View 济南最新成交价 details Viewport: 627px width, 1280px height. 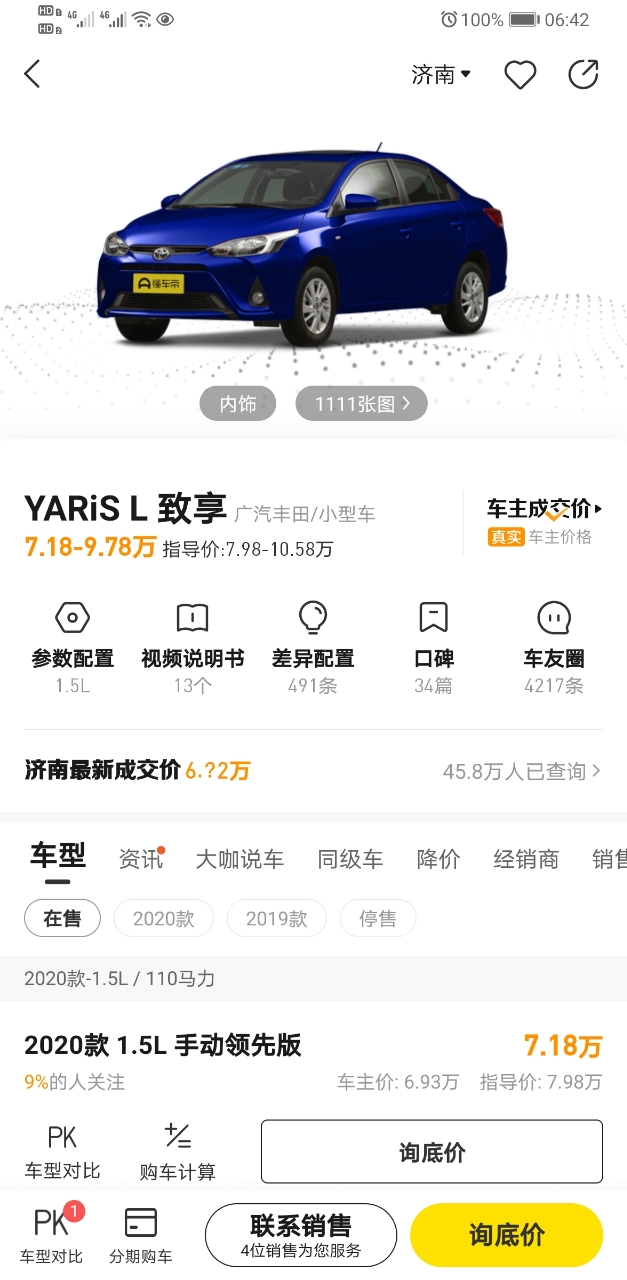[x=313, y=771]
